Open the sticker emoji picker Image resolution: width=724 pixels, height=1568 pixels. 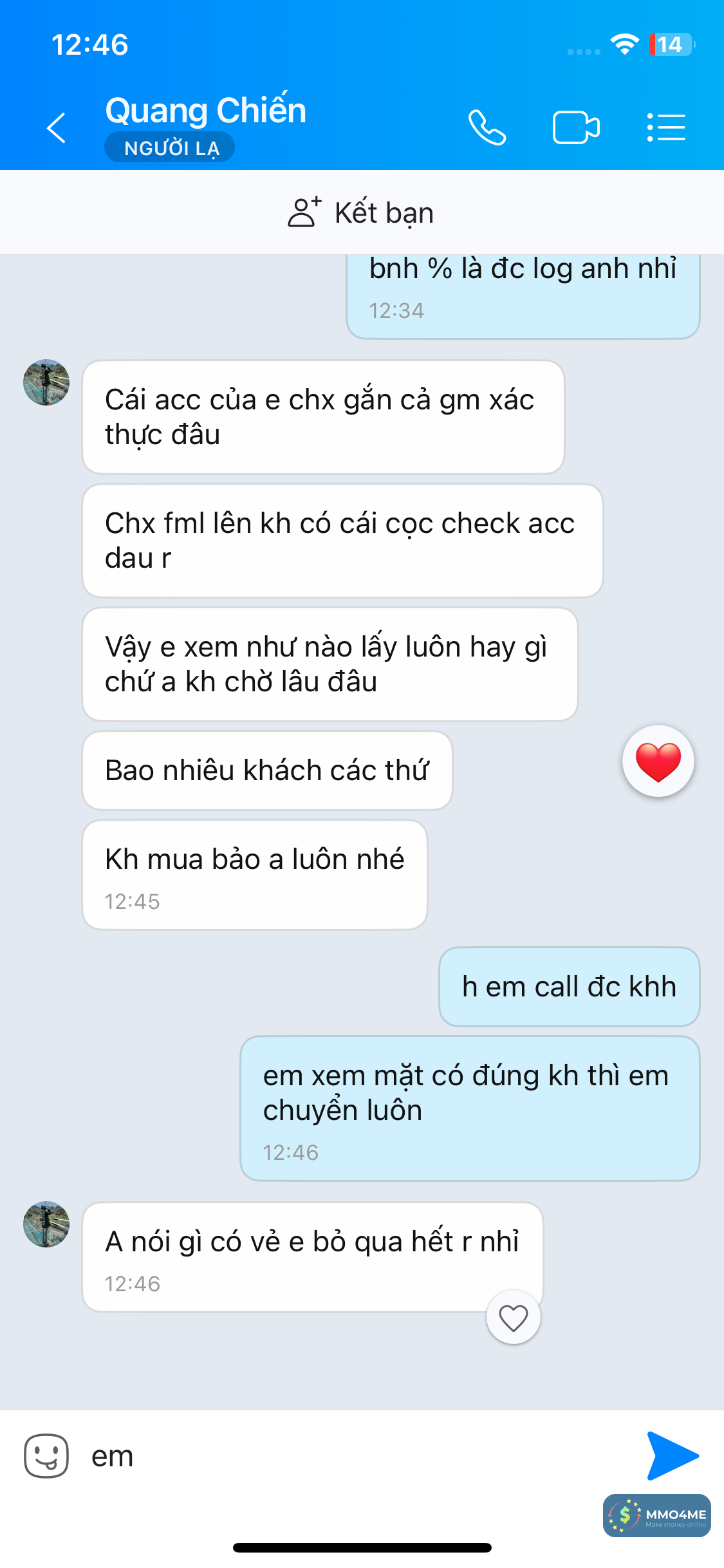tap(46, 1456)
